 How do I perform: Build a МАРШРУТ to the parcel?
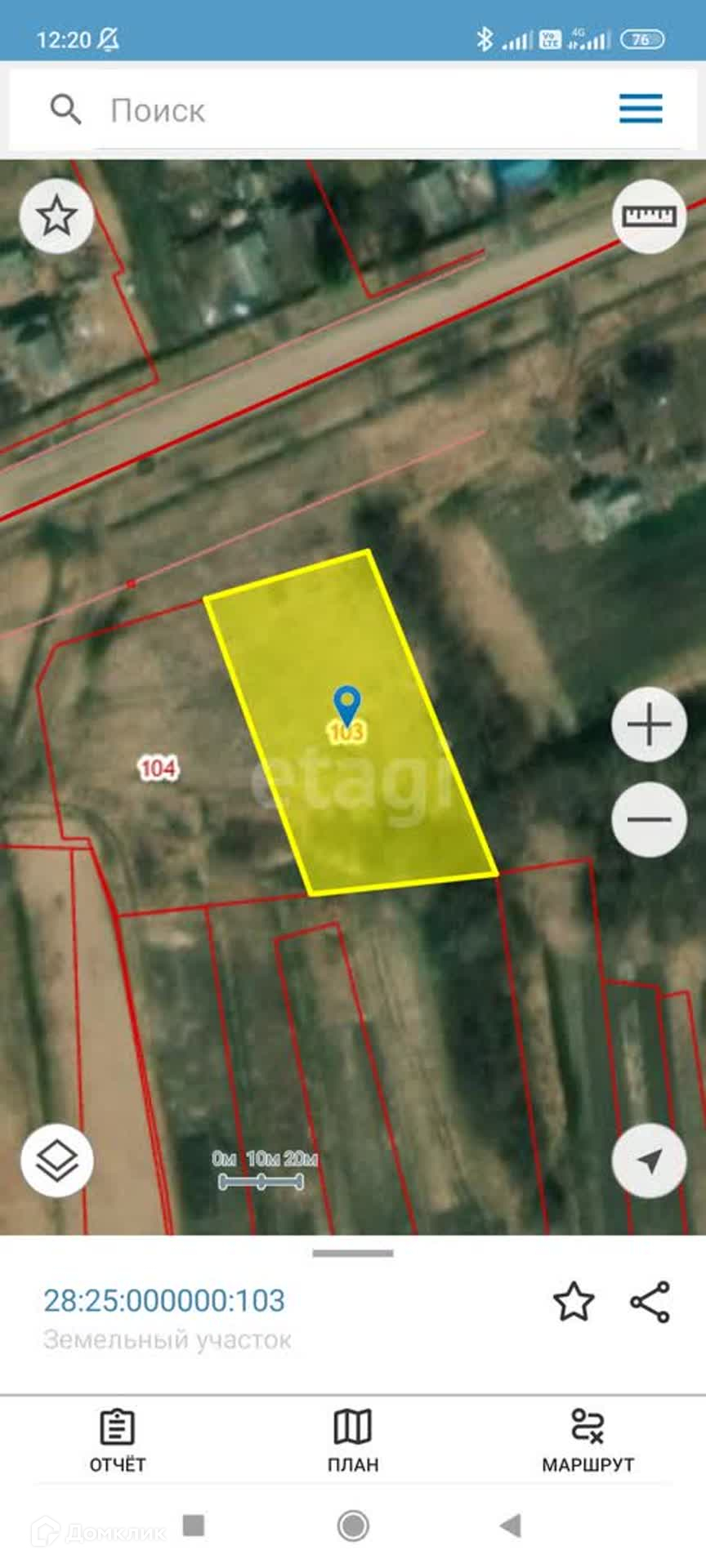pos(588,1441)
